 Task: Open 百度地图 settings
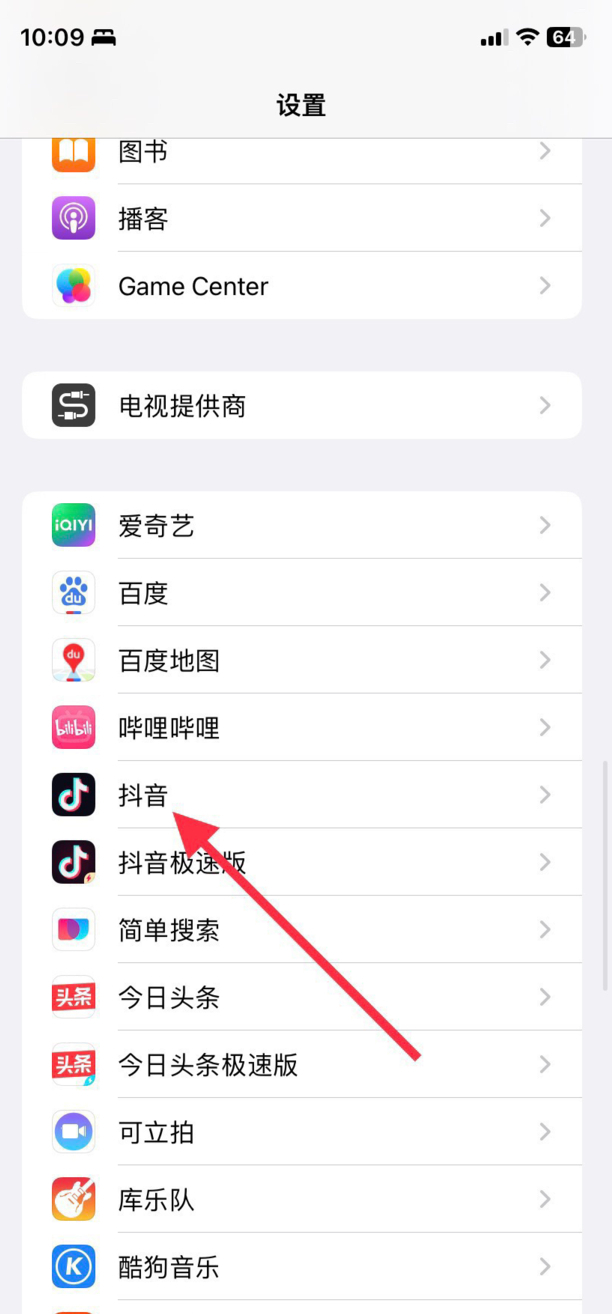pyautogui.click(x=300, y=660)
